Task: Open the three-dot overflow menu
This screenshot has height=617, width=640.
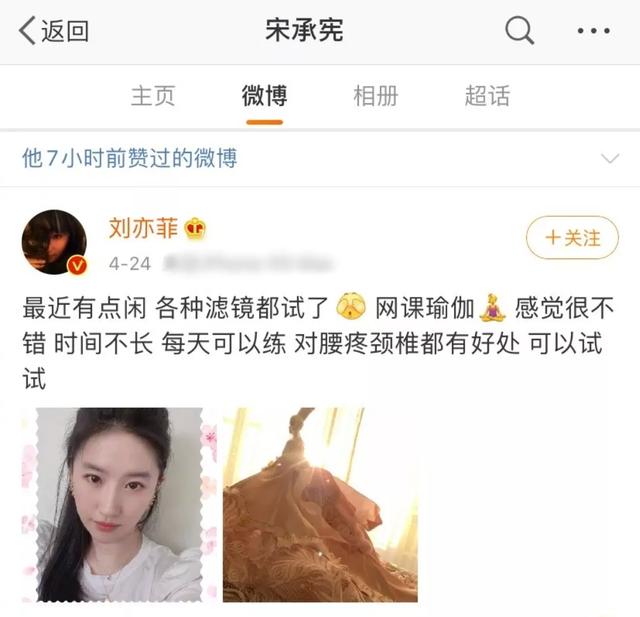Action: [593, 31]
